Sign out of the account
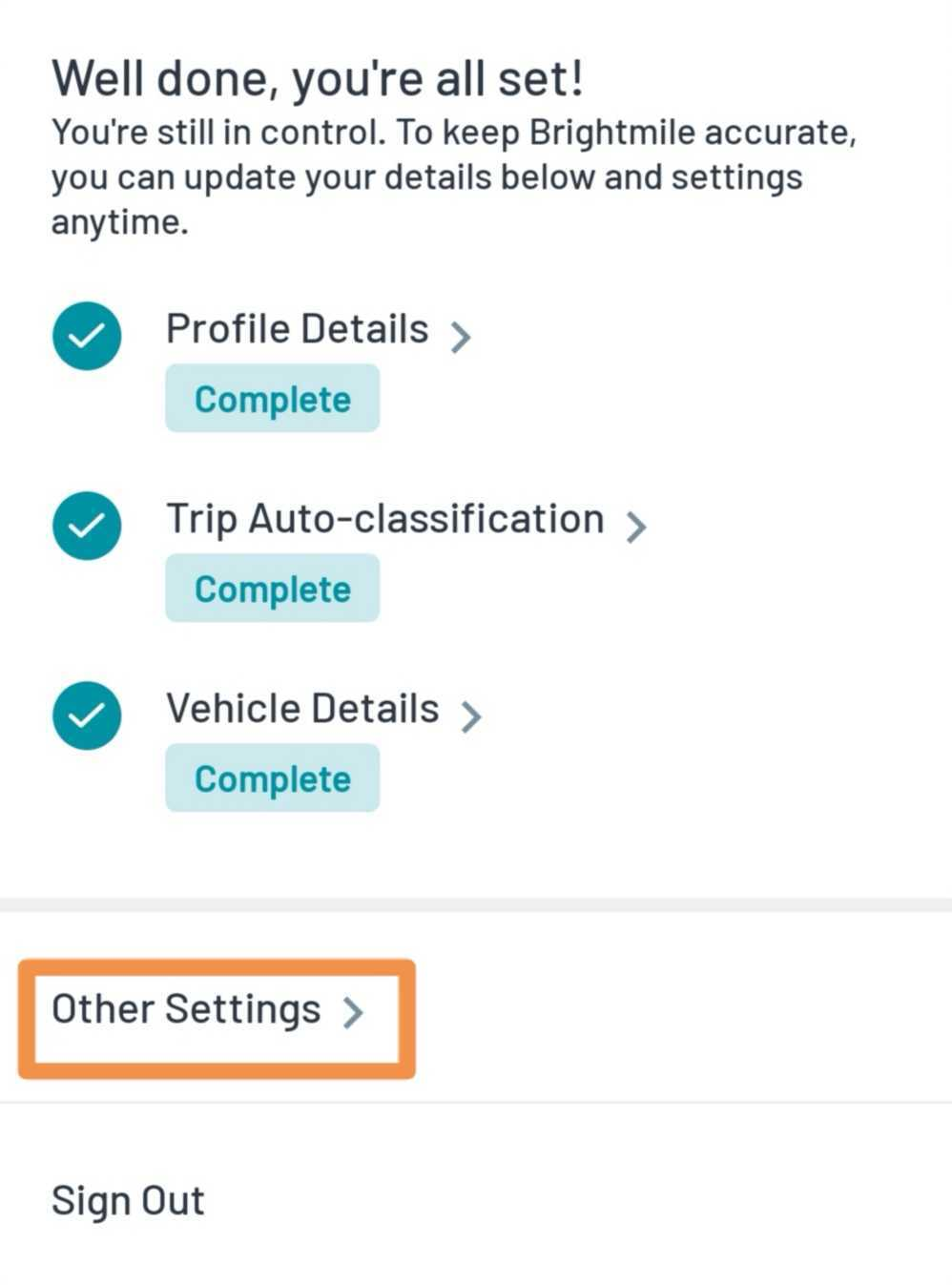Screen dimensions: 952x1285 click(x=128, y=1201)
